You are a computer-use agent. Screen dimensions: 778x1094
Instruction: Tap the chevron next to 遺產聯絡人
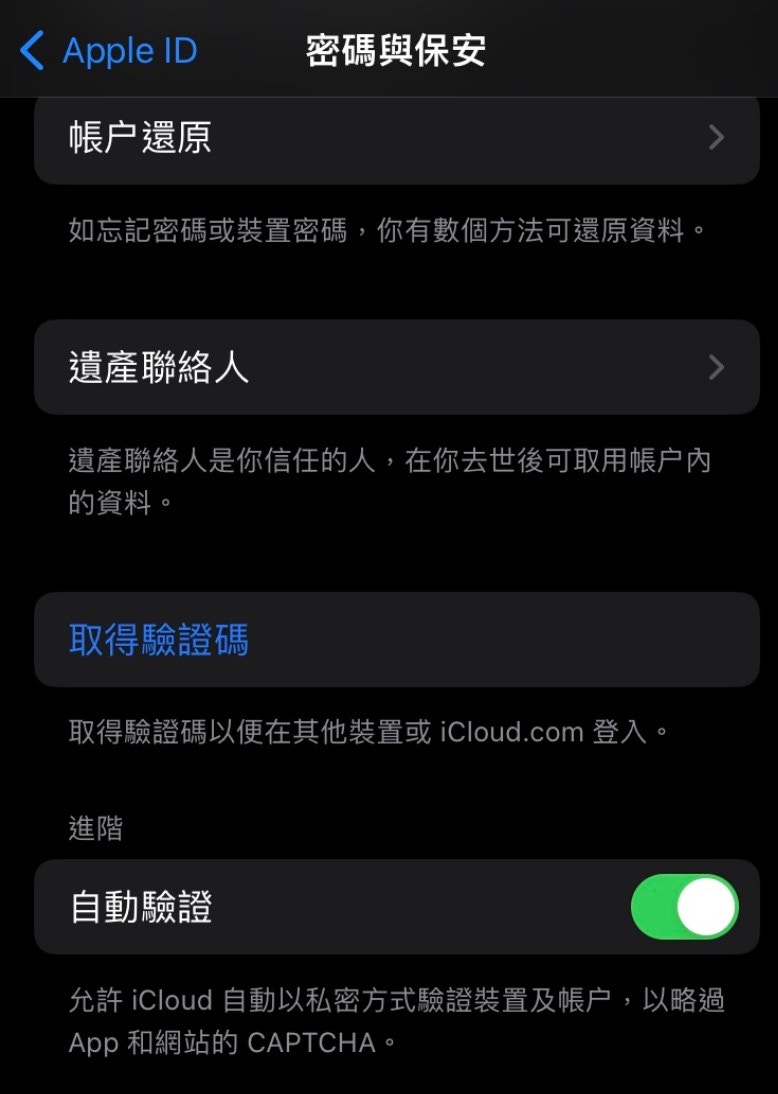(716, 367)
